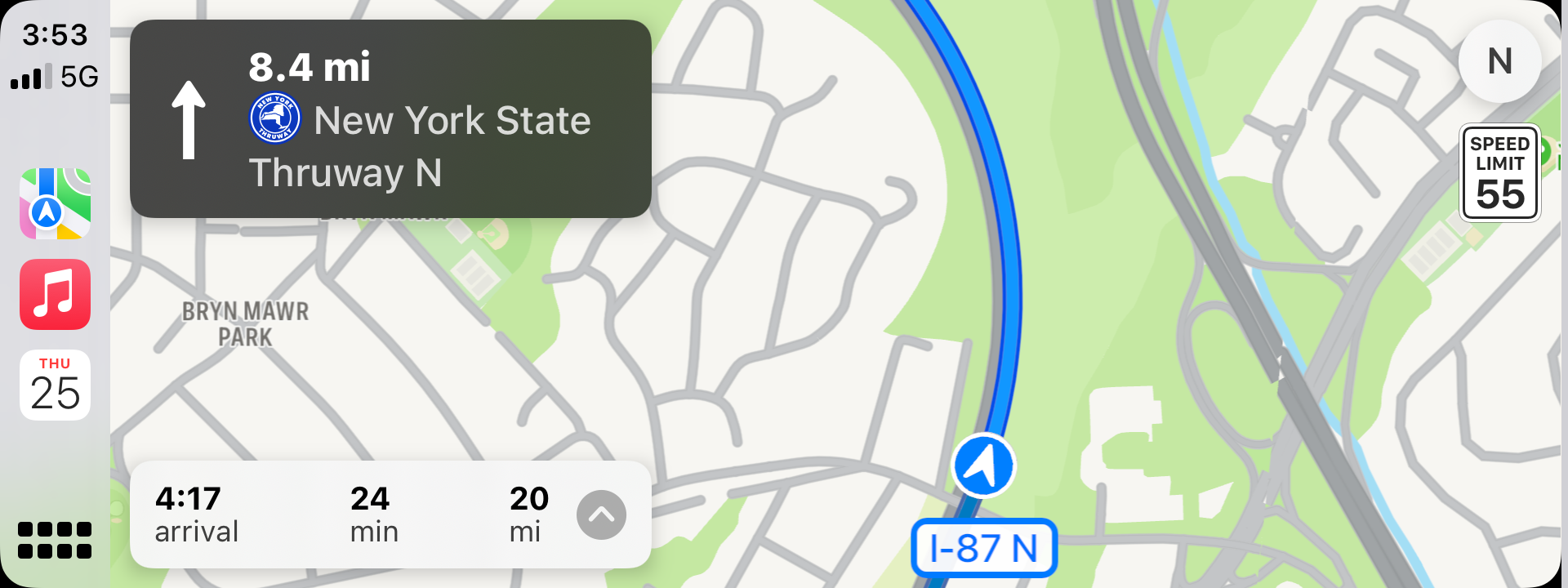Open the CarPlay app grid dashboard
Screen dimensions: 1568x588
[x=55, y=540]
